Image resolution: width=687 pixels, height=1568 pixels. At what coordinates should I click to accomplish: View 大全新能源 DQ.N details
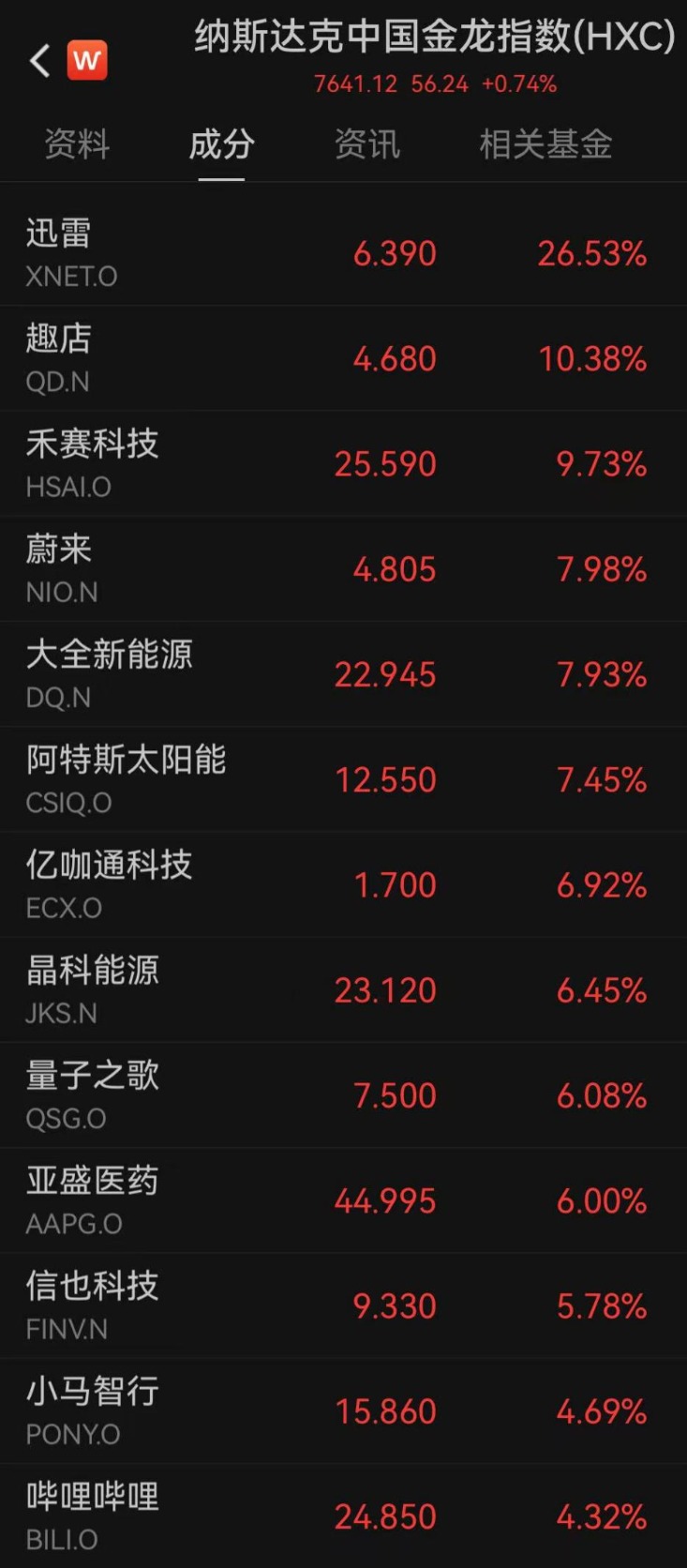click(343, 674)
